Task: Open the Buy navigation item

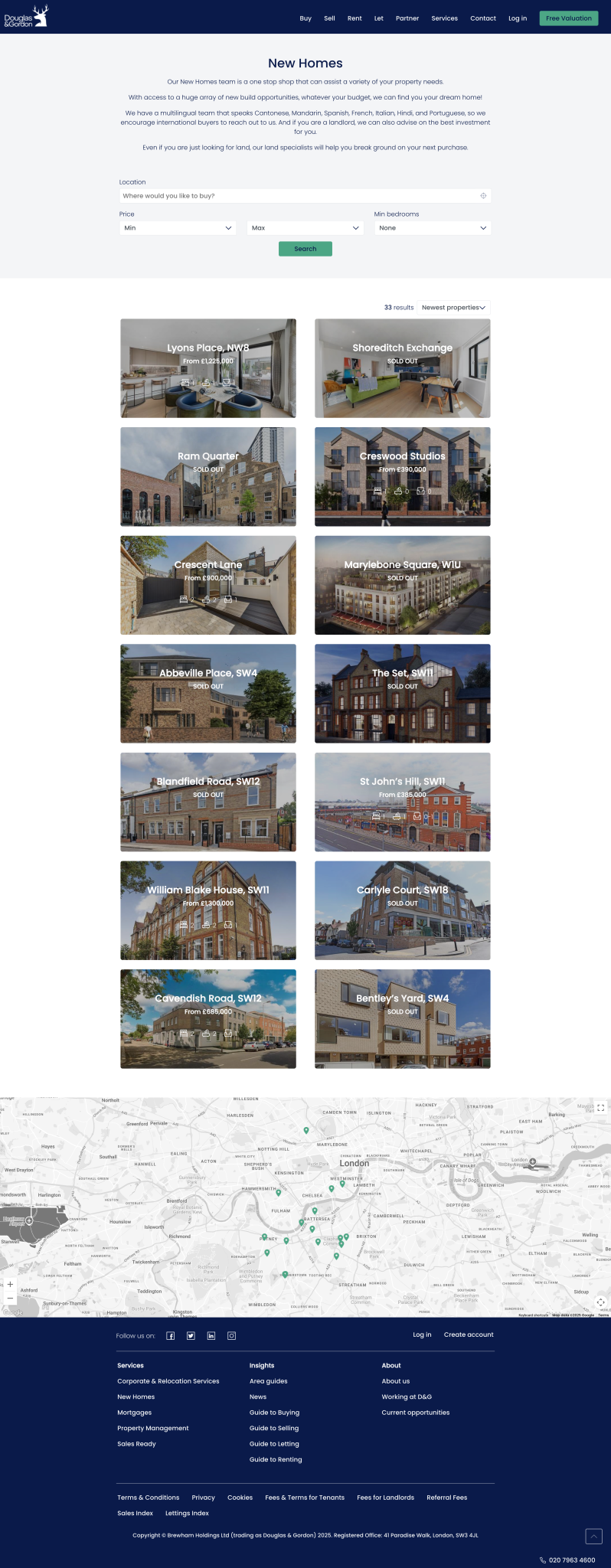Action: pyautogui.click(x=305, y=18)
